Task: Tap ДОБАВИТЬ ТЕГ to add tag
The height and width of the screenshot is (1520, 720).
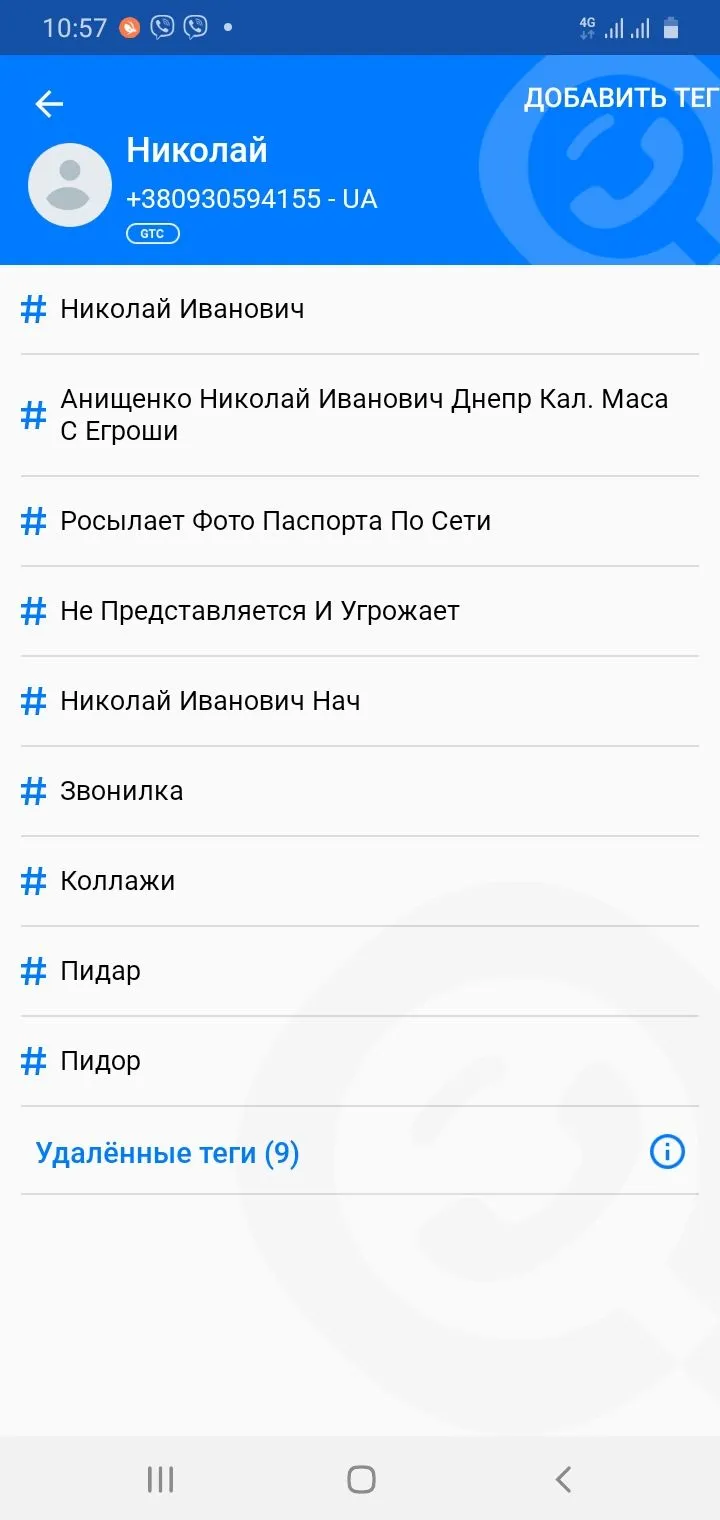Action: 620,98
